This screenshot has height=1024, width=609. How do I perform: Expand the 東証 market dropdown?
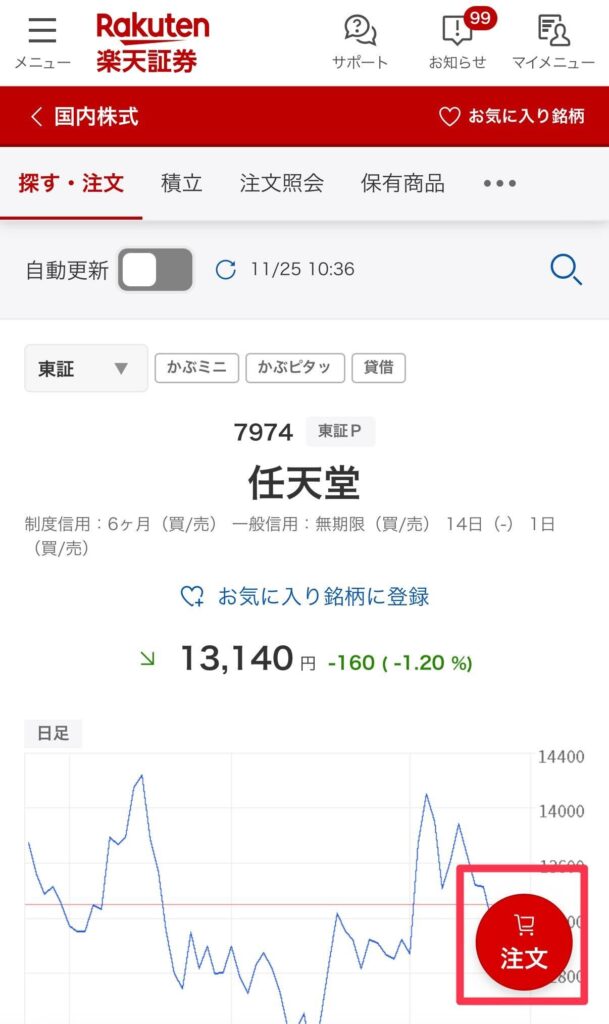coord(86,368)
